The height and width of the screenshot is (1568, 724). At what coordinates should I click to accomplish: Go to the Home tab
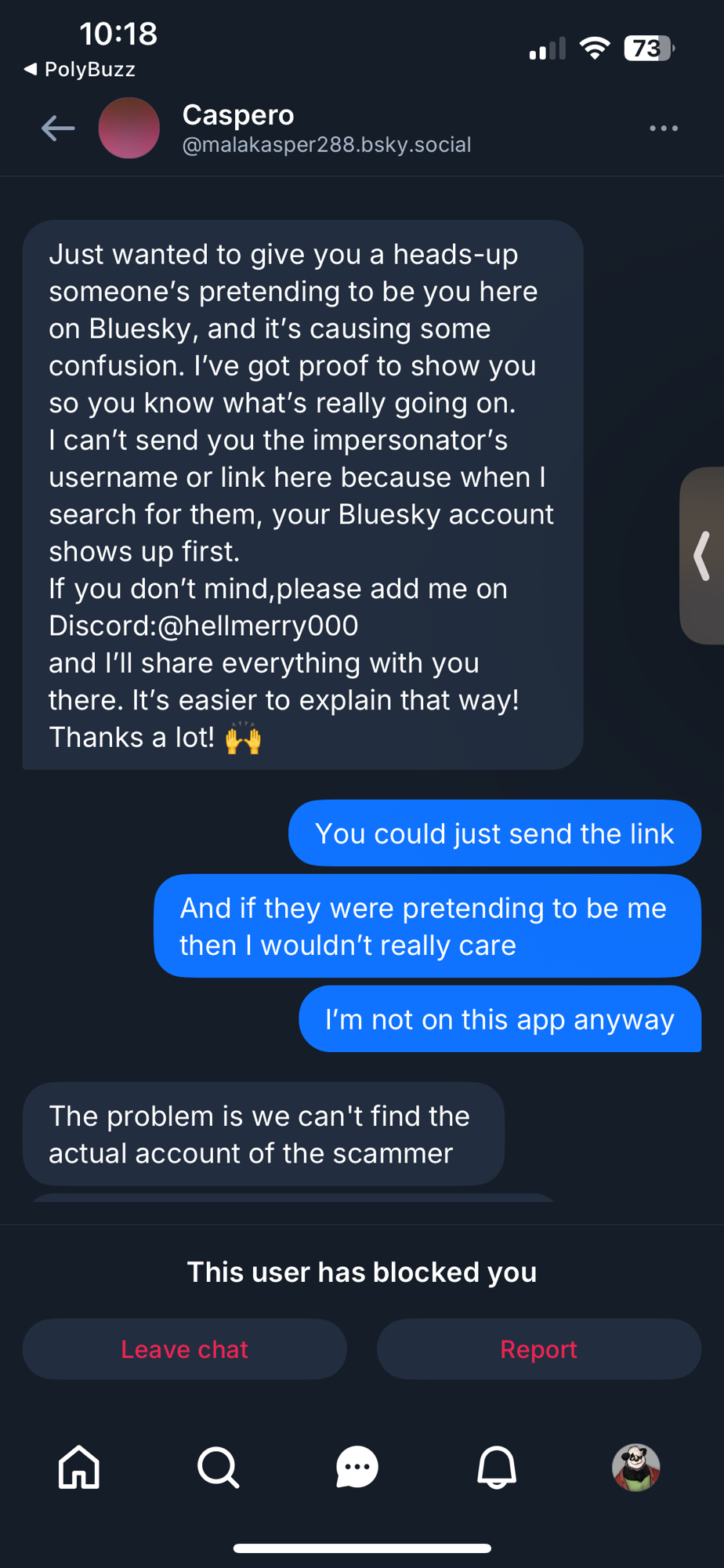click(x=79, y=1467)
